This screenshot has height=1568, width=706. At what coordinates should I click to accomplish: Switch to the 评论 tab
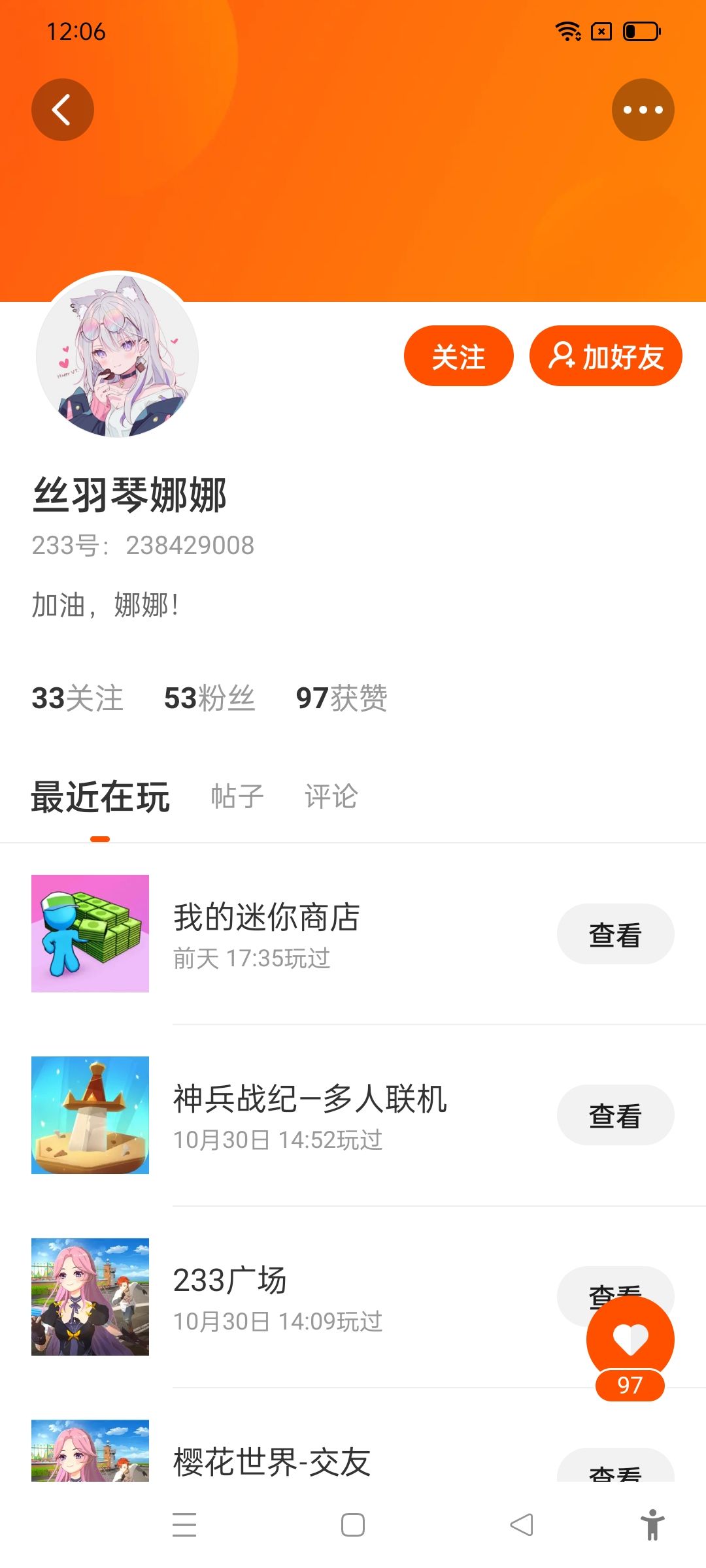tap(331, 796)
